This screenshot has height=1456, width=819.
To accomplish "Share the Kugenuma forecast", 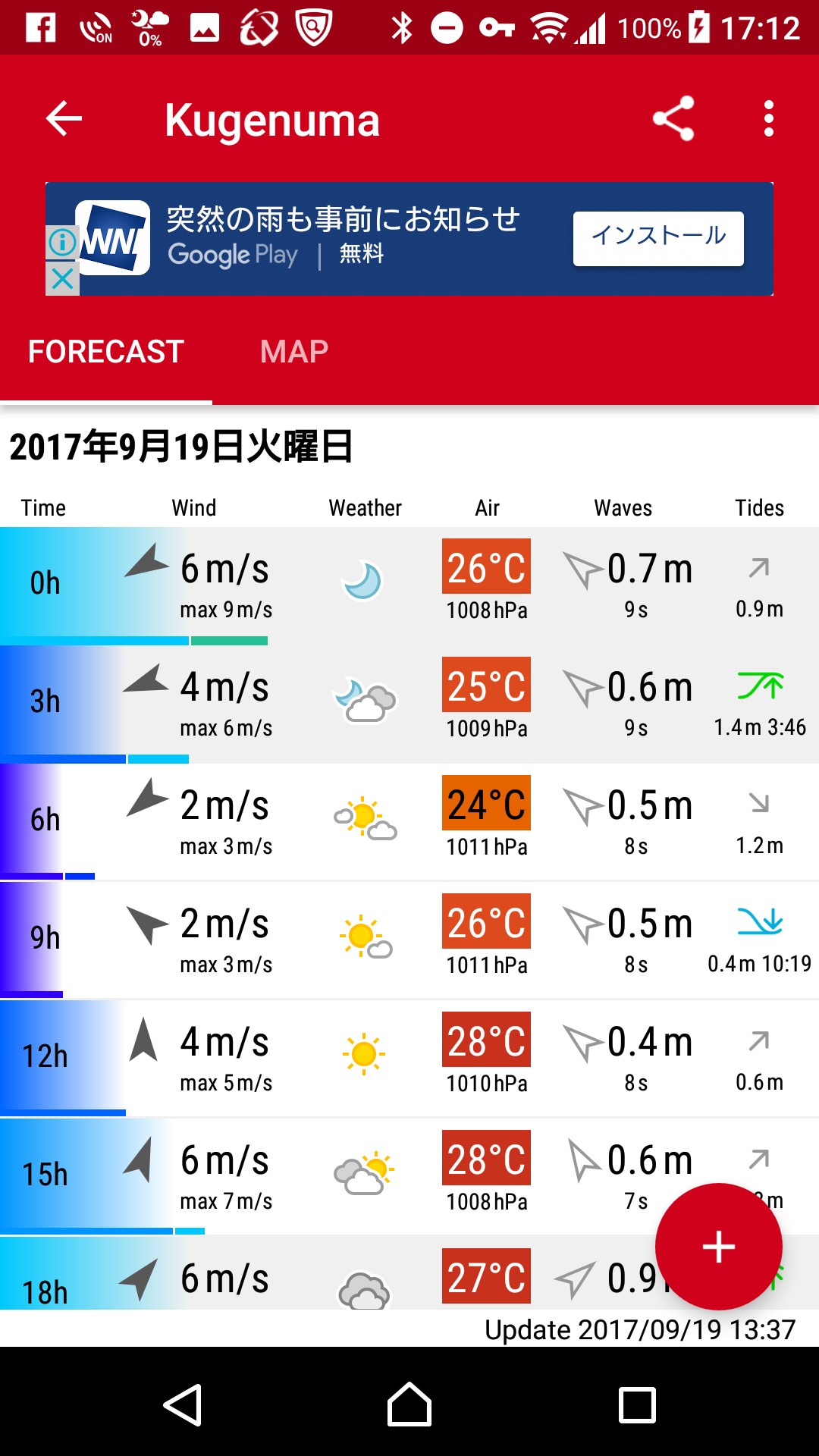I will point(673,119).
